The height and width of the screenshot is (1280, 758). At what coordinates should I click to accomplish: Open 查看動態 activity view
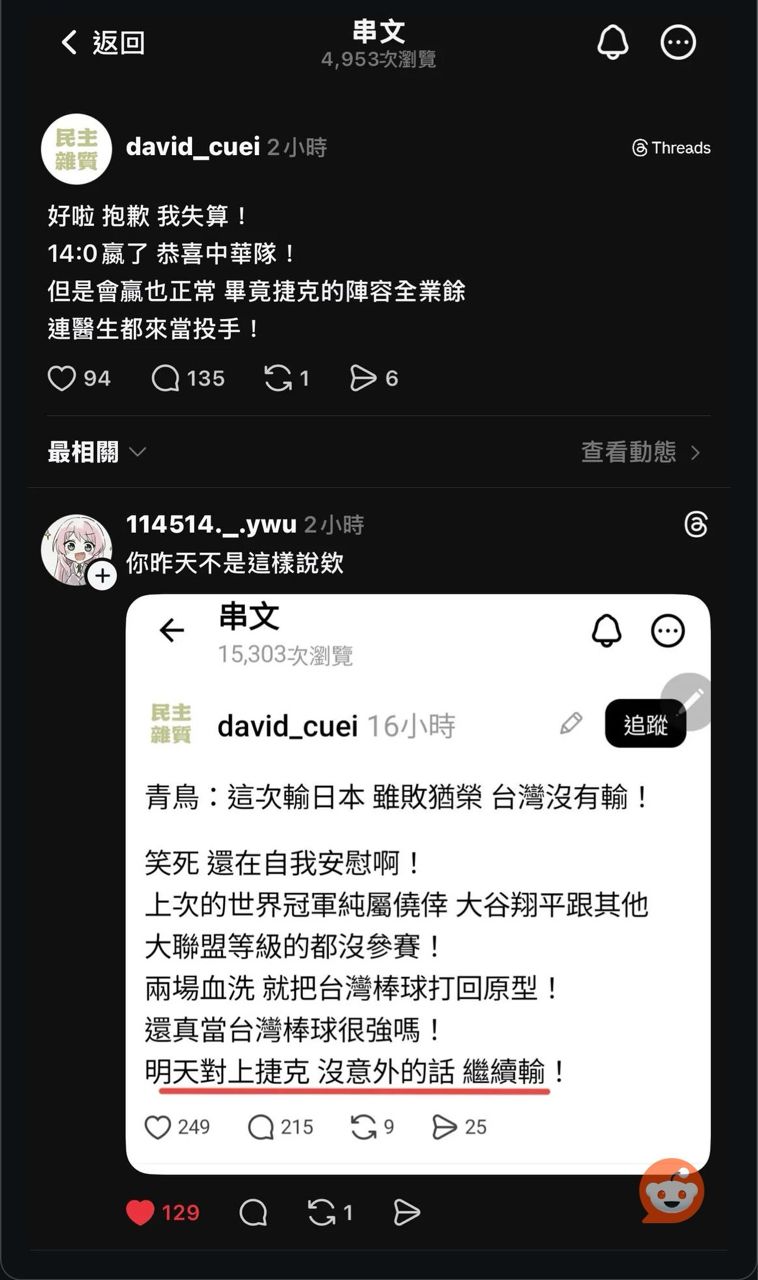tap(640, 452)
